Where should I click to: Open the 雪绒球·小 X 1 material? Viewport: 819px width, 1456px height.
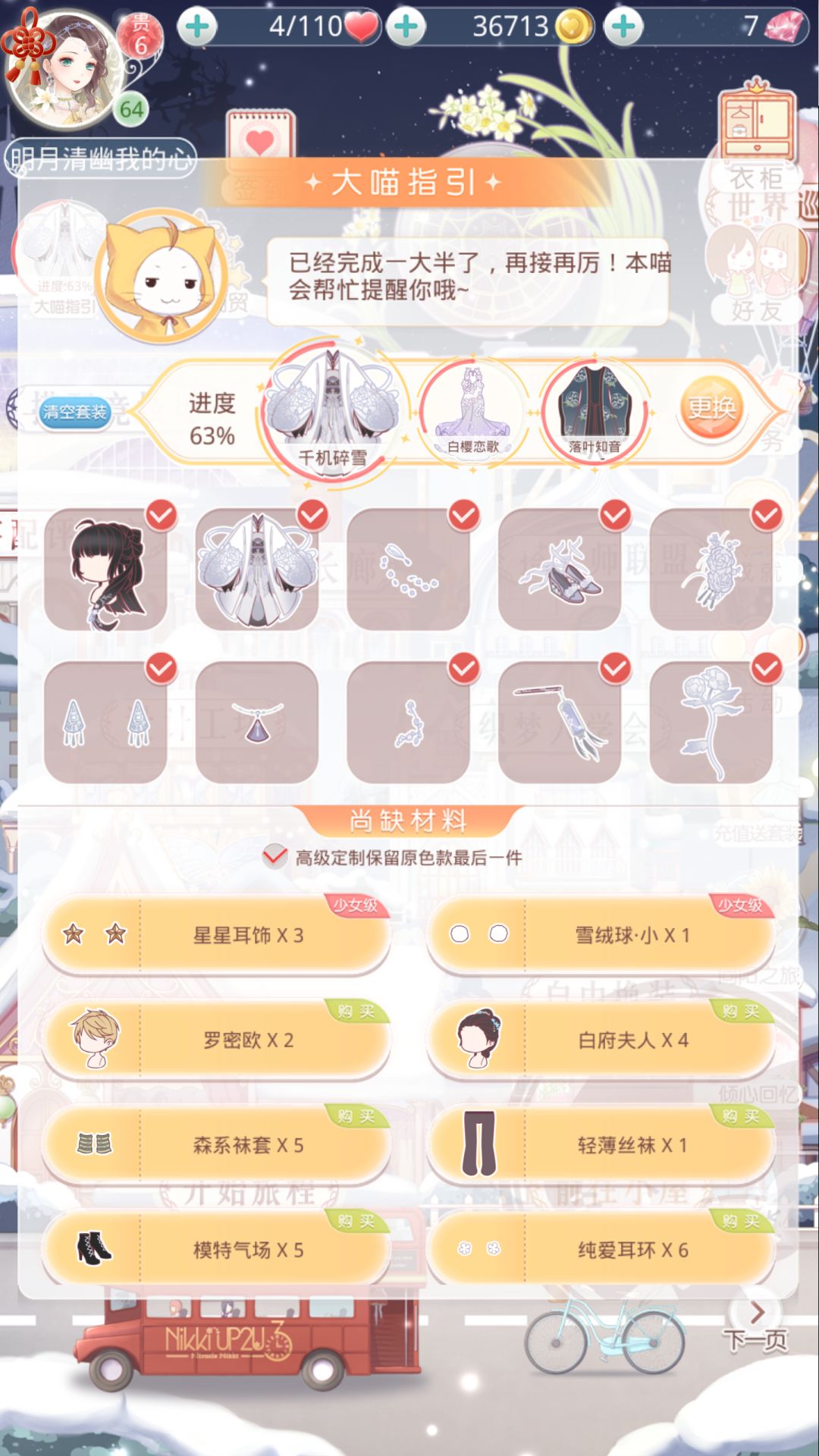point(601,934)
